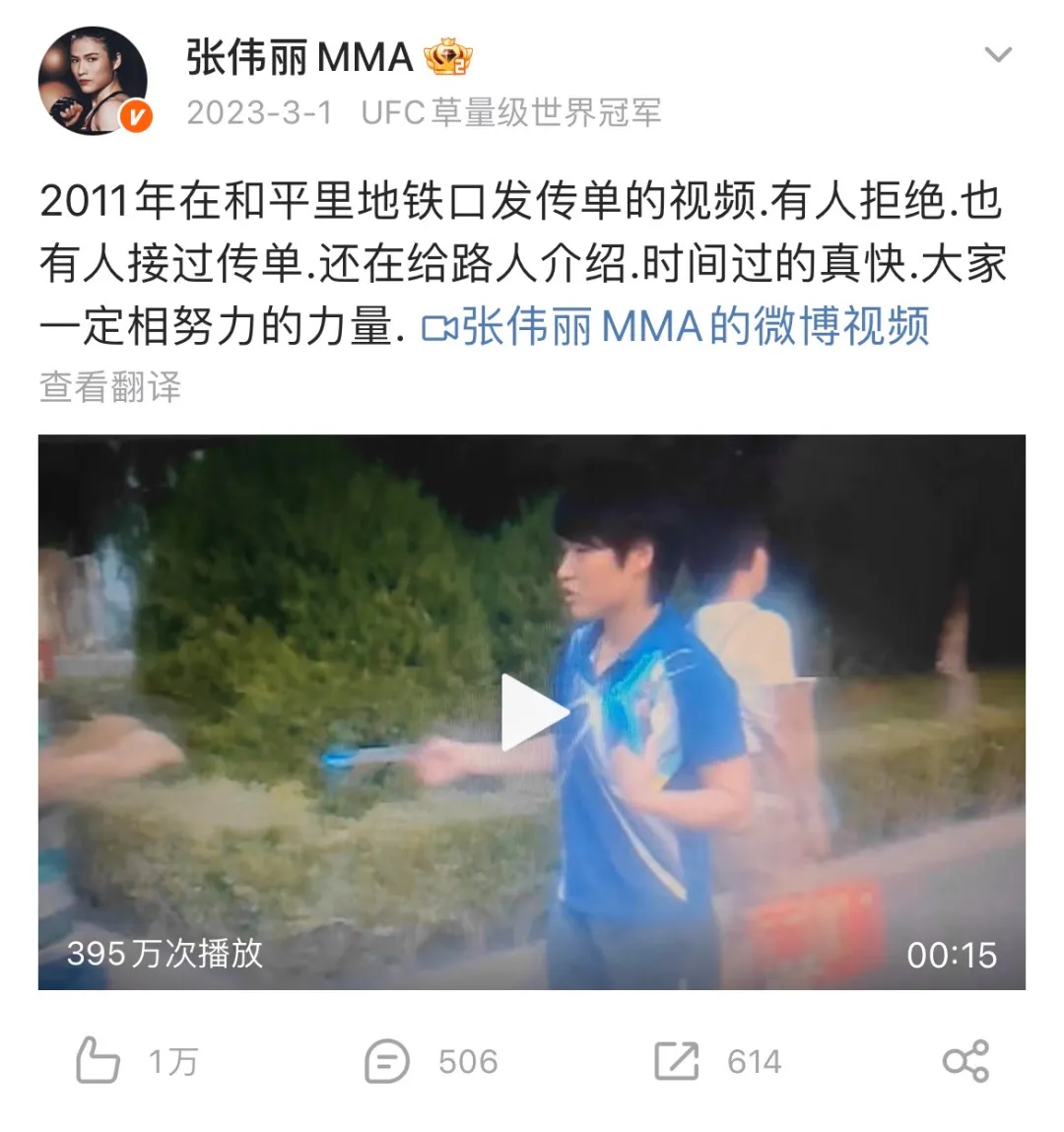Screen dimensions: 1064x1132
Task: Expand the post options chevron
Action: [998, 54]
